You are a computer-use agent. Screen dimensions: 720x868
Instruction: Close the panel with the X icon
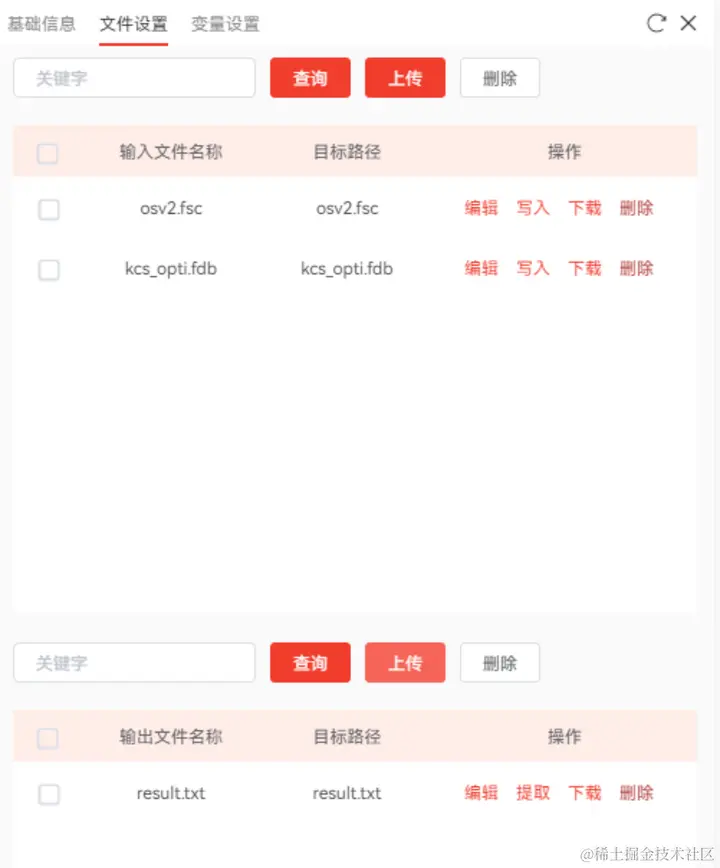(x=688, y=23)
